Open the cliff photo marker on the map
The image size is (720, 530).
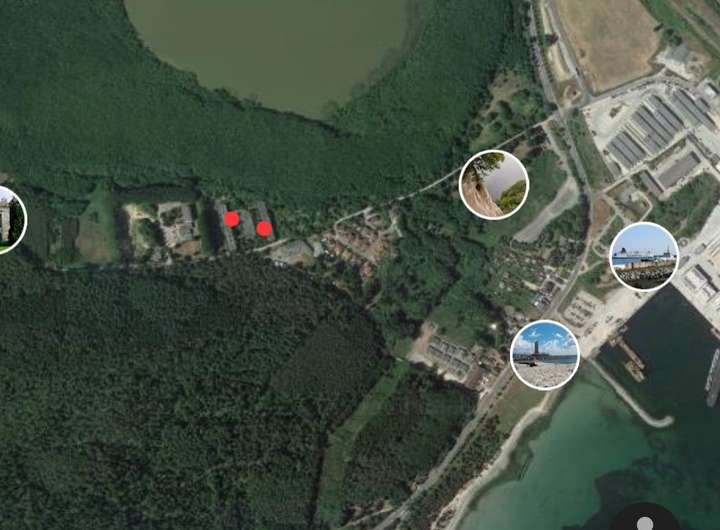494,184
